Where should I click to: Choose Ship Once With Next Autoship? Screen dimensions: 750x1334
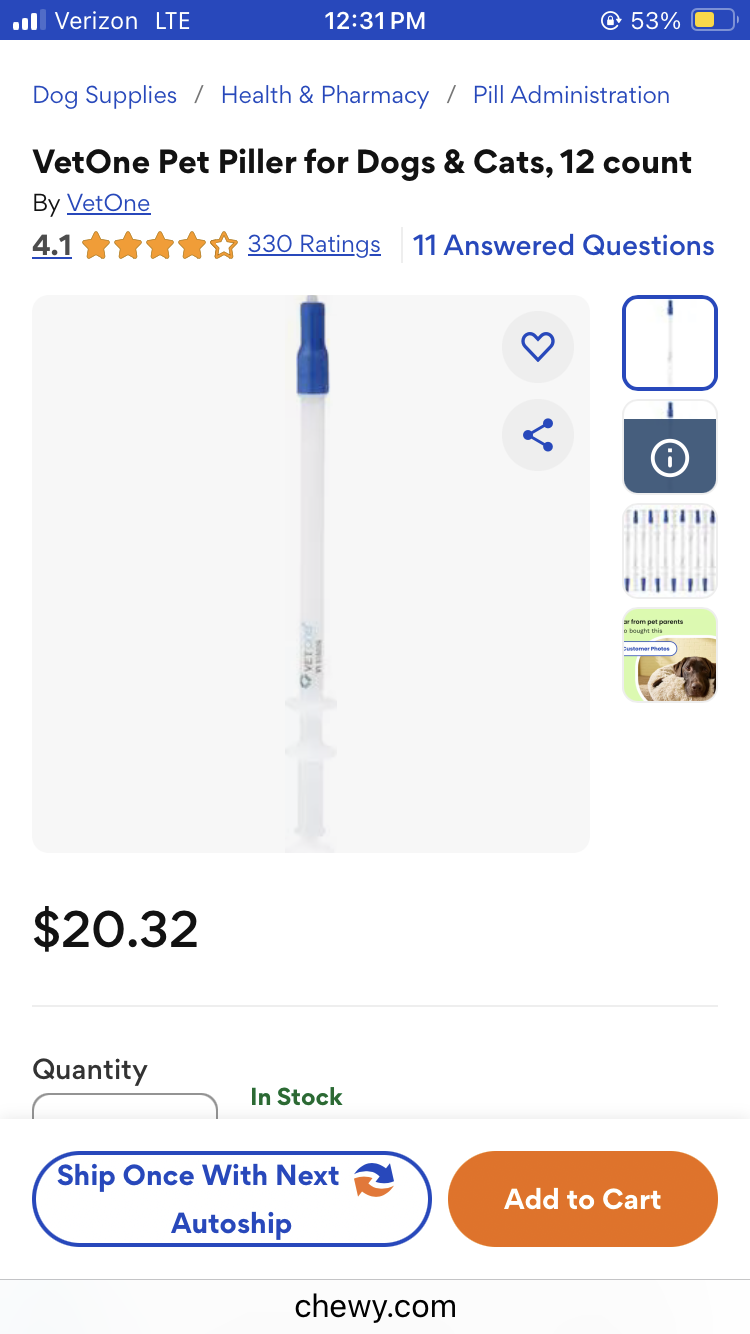(231, 1199)
